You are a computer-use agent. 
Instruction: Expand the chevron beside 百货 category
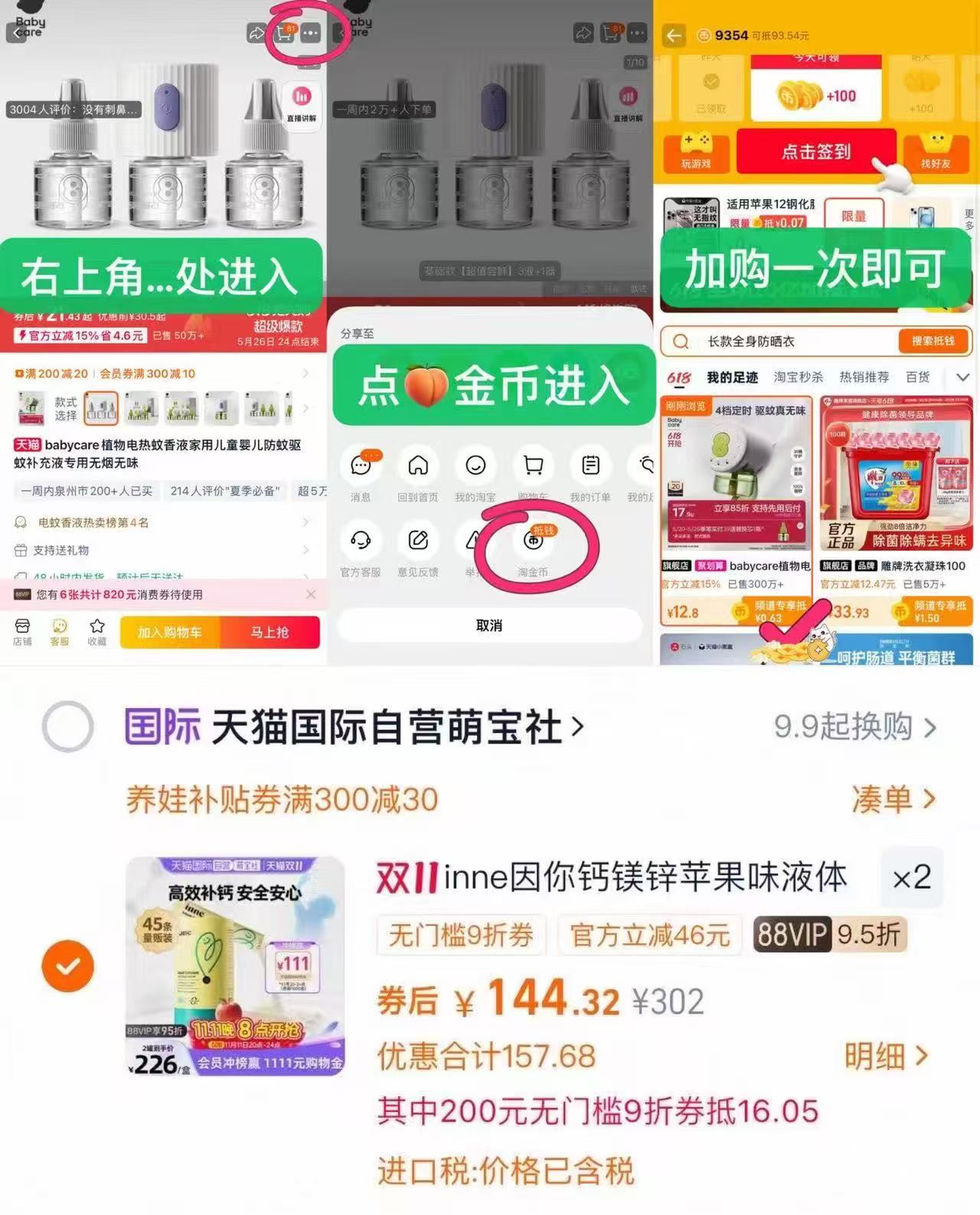click(x=962, y=377)
